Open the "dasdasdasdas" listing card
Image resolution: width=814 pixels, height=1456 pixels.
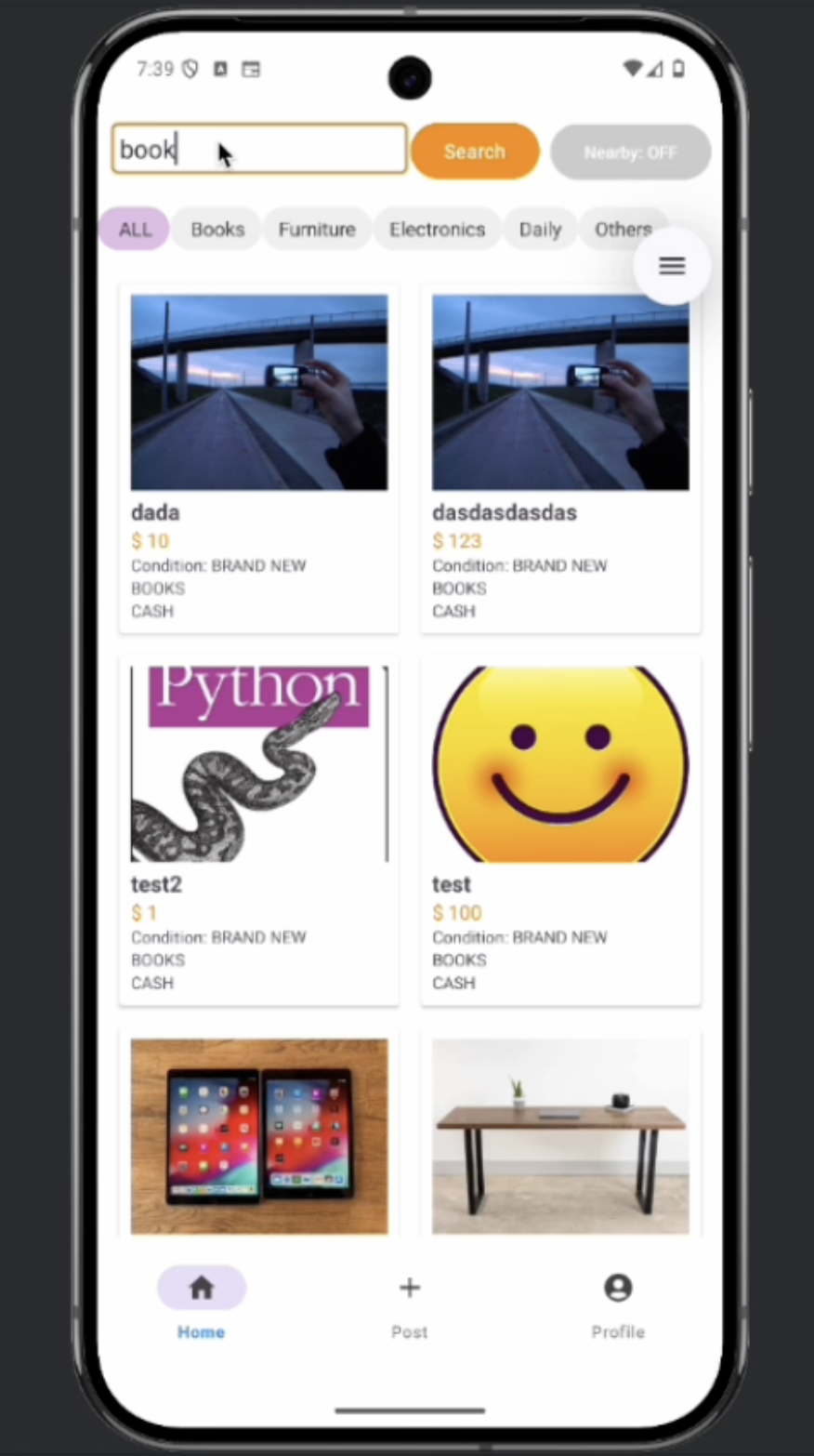(x=560, y=459)
